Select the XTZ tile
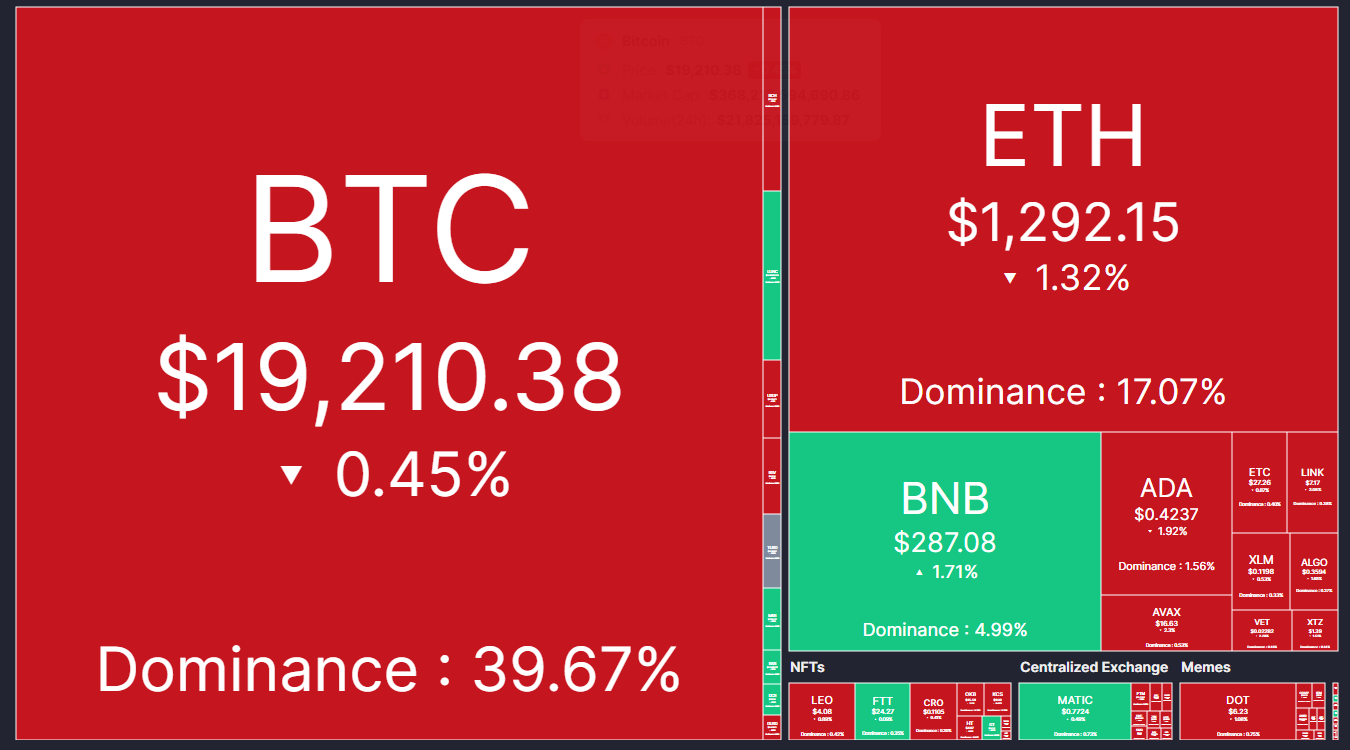Viewport: 1350px width, 750px height. coord(1315,630)
